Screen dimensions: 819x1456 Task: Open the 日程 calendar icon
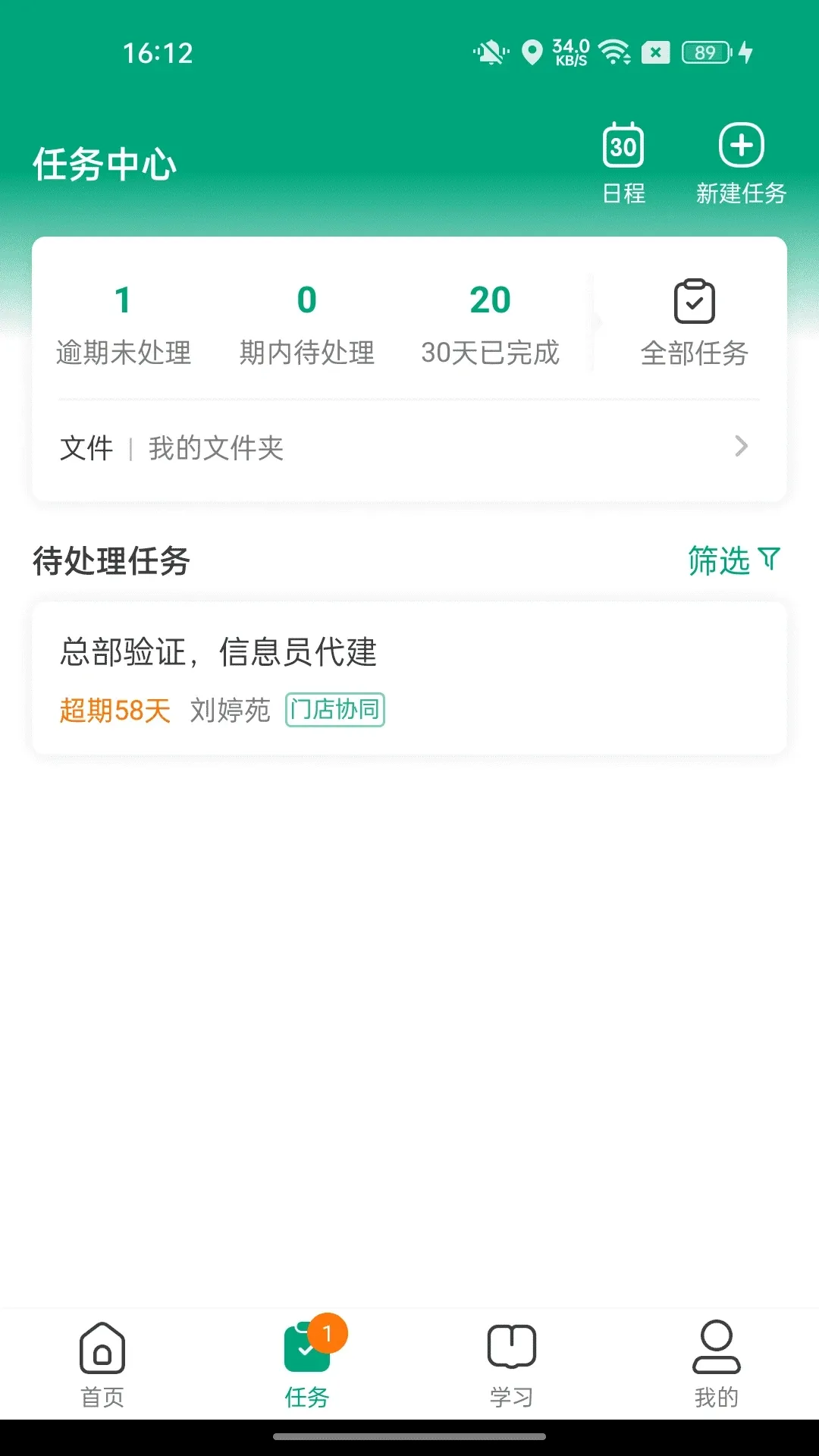[623, 149]
